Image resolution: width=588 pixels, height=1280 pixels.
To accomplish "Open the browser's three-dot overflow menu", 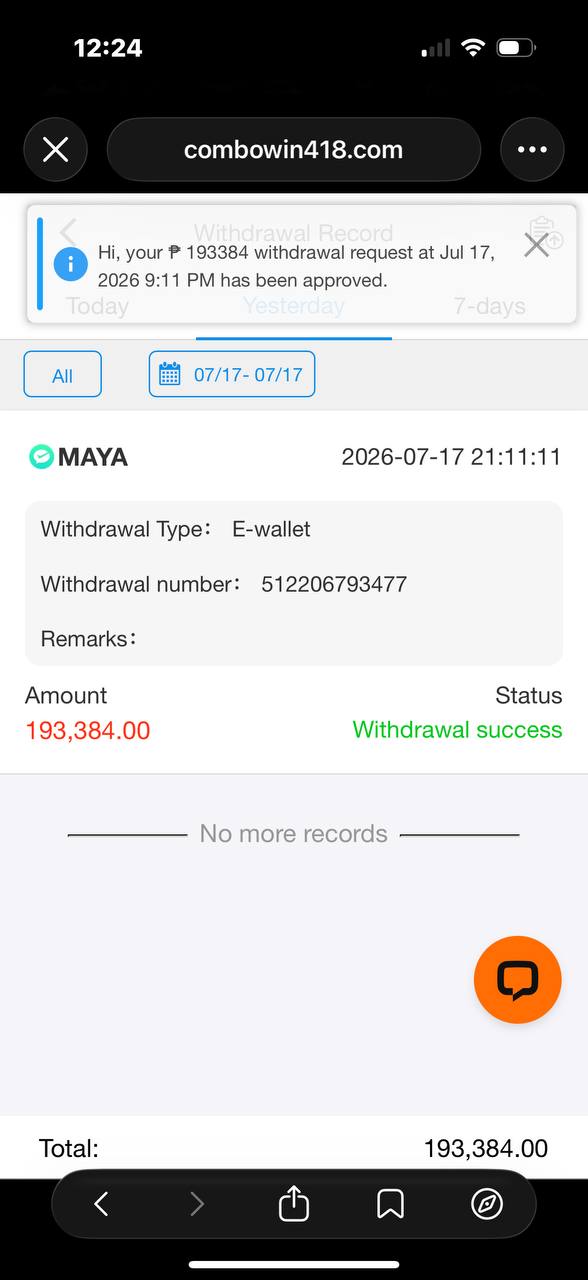I will (x=532, y=150).
